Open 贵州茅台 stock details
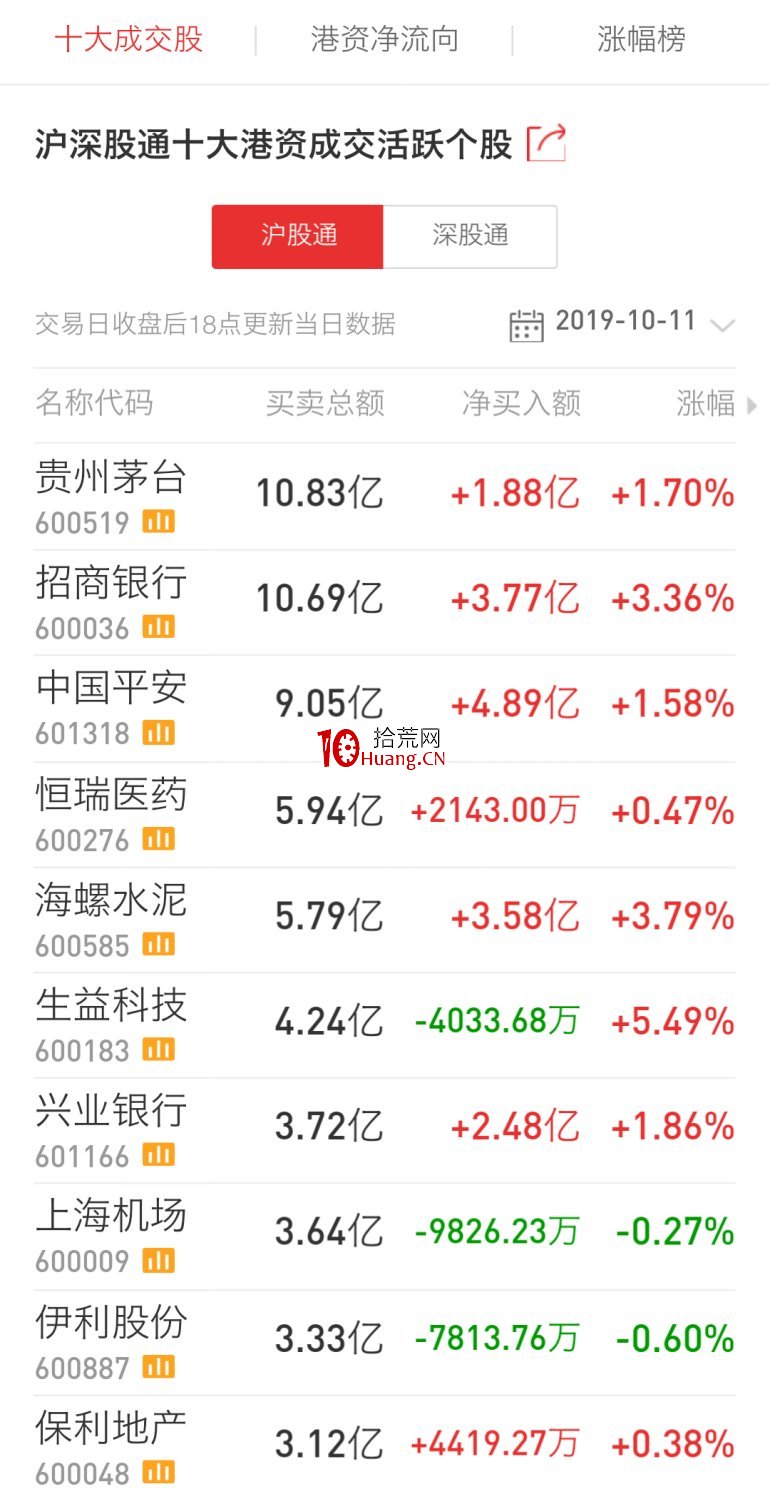 point(385,496)
